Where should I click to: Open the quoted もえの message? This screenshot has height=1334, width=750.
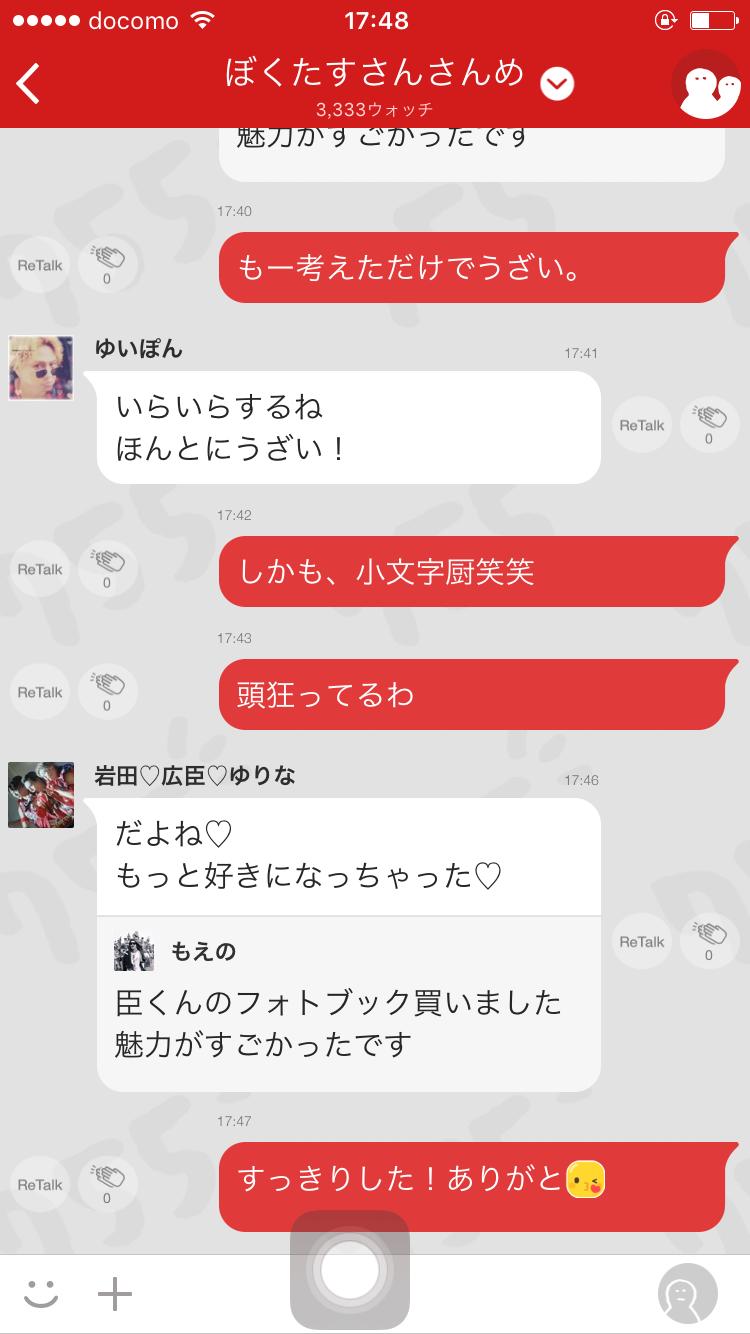coord(348,1000)
